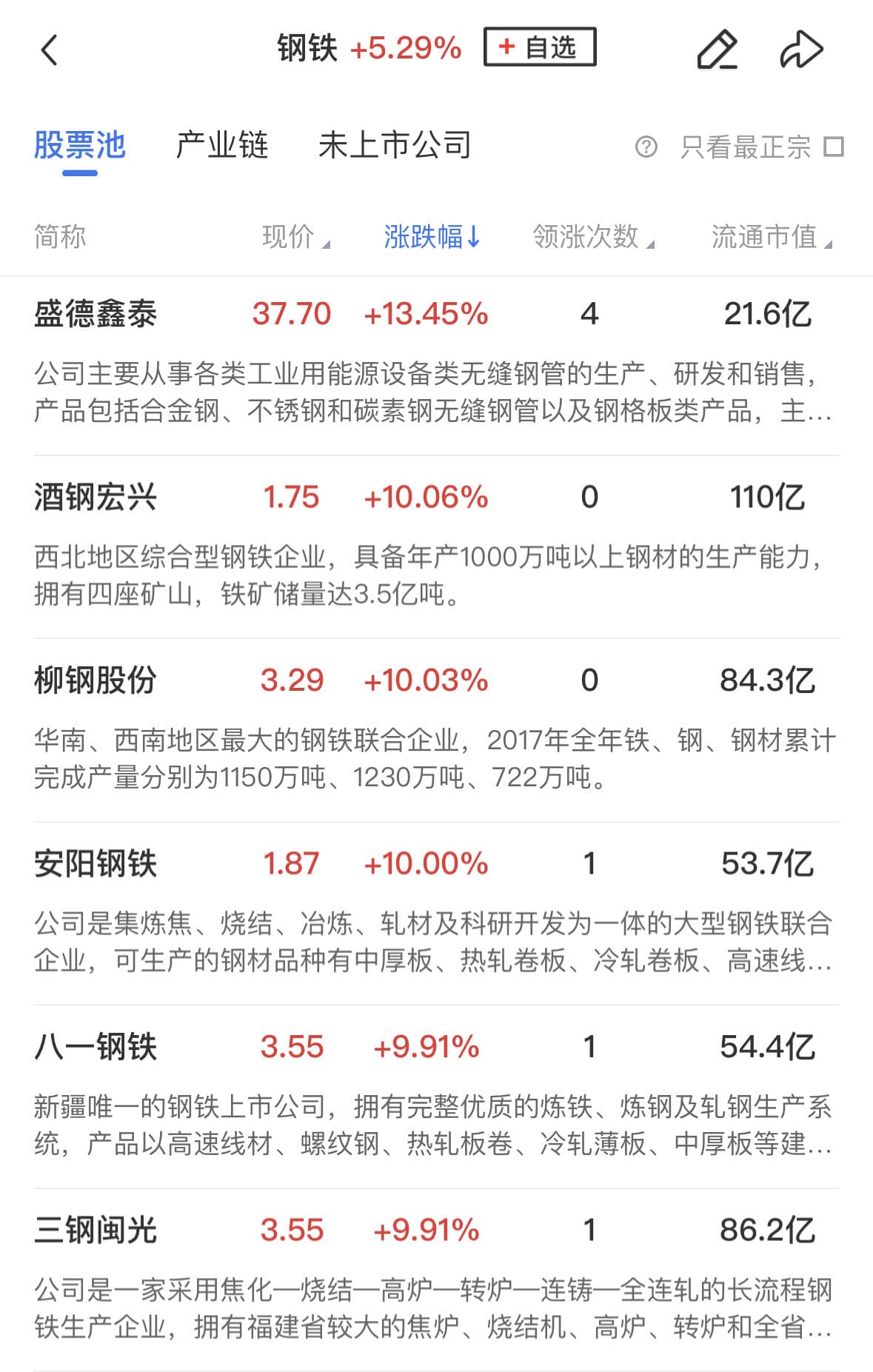The image size is (873, 1372).
Task: Open the 盛德鑫泰 stock details
Action: (96, 314)
